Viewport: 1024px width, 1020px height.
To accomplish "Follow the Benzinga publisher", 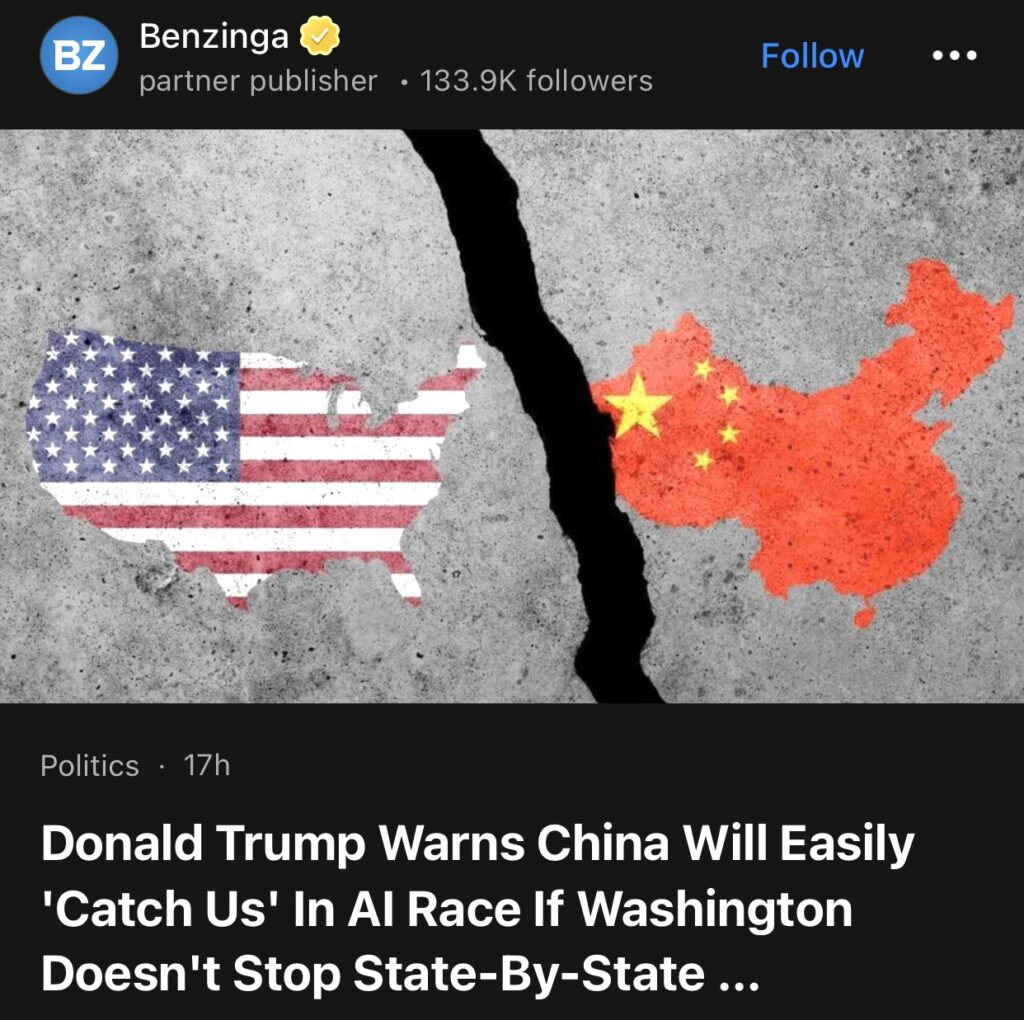I will (811, 55).
